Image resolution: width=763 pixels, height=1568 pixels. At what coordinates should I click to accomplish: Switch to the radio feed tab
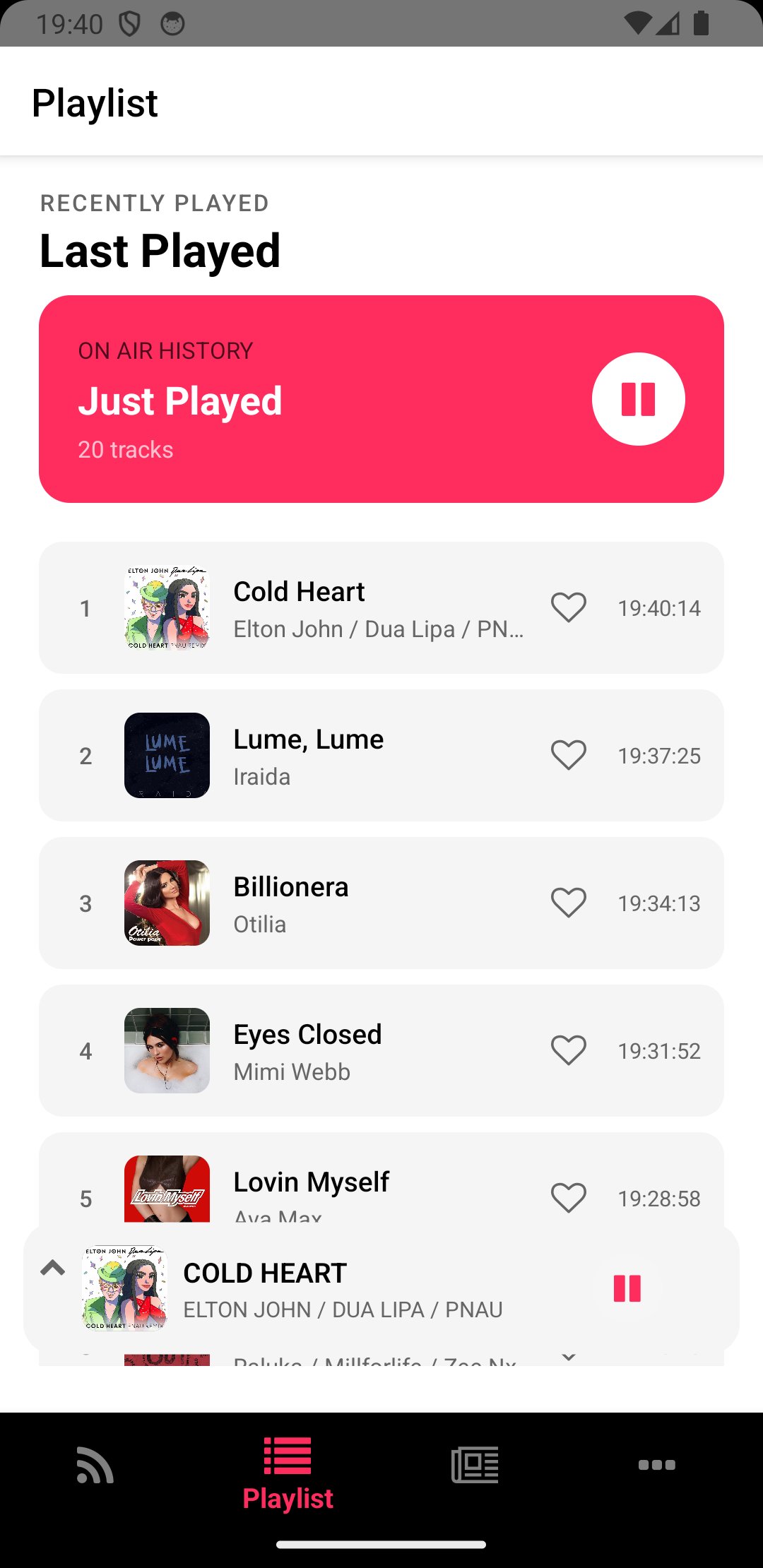click(95, 1465)
